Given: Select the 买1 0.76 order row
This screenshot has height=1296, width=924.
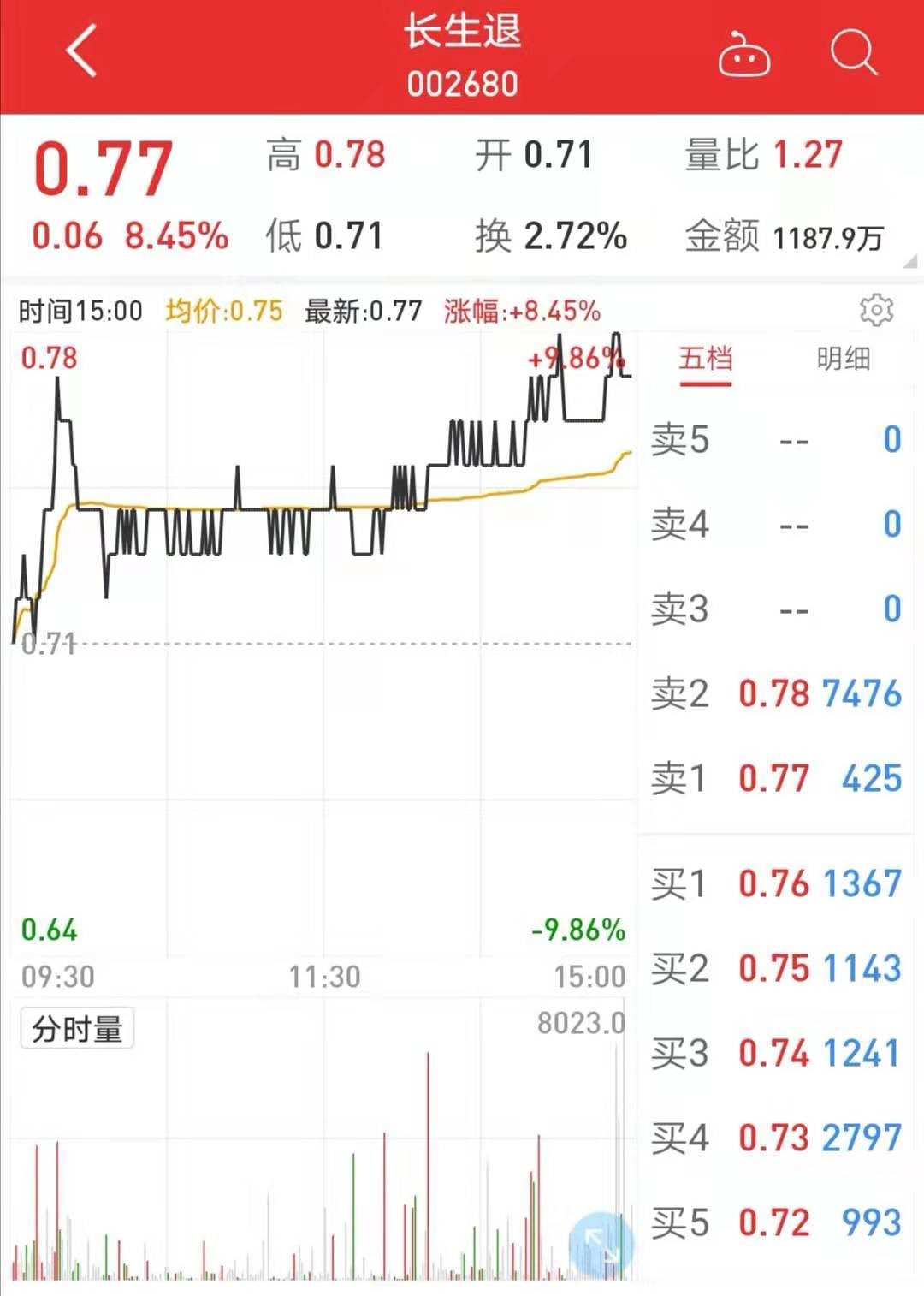Looking at the screenshot, I should (x=775, y=883).
